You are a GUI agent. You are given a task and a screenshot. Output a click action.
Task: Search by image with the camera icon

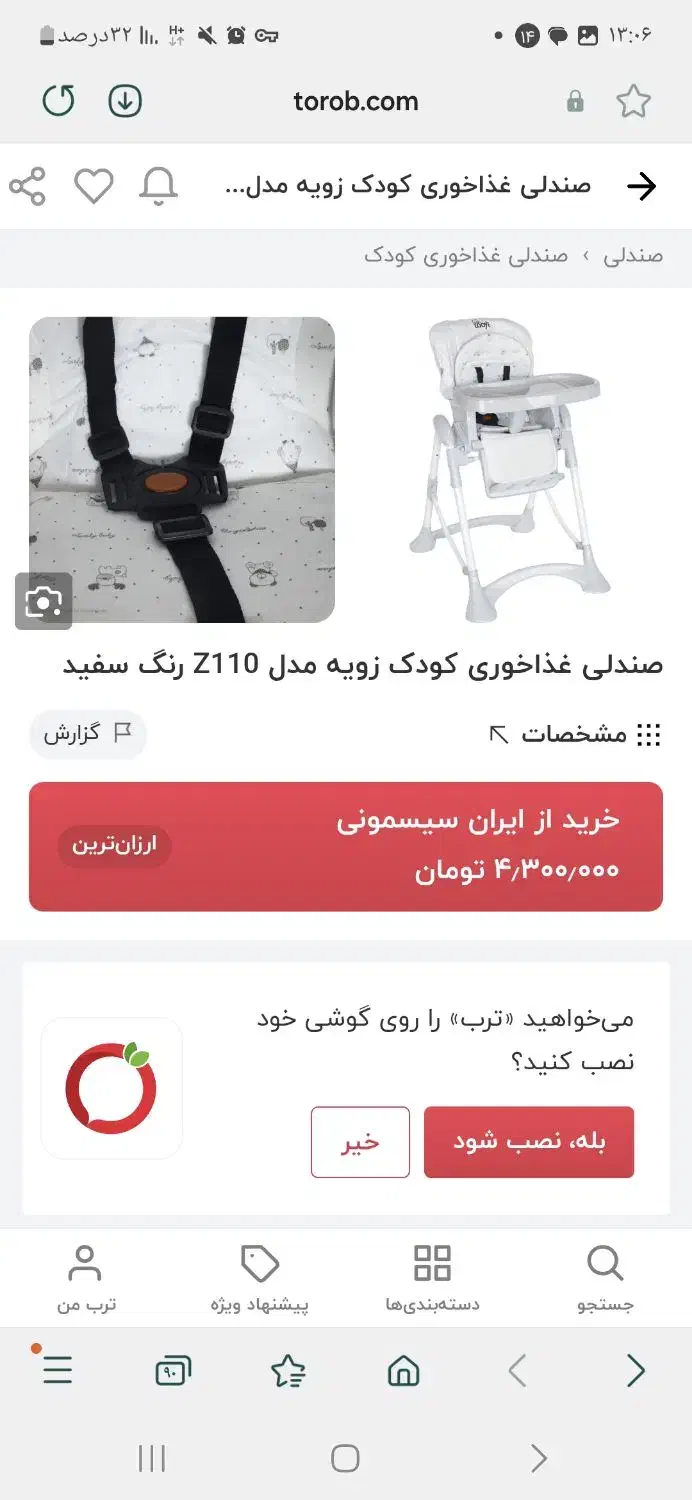click(x=44, y=601)
